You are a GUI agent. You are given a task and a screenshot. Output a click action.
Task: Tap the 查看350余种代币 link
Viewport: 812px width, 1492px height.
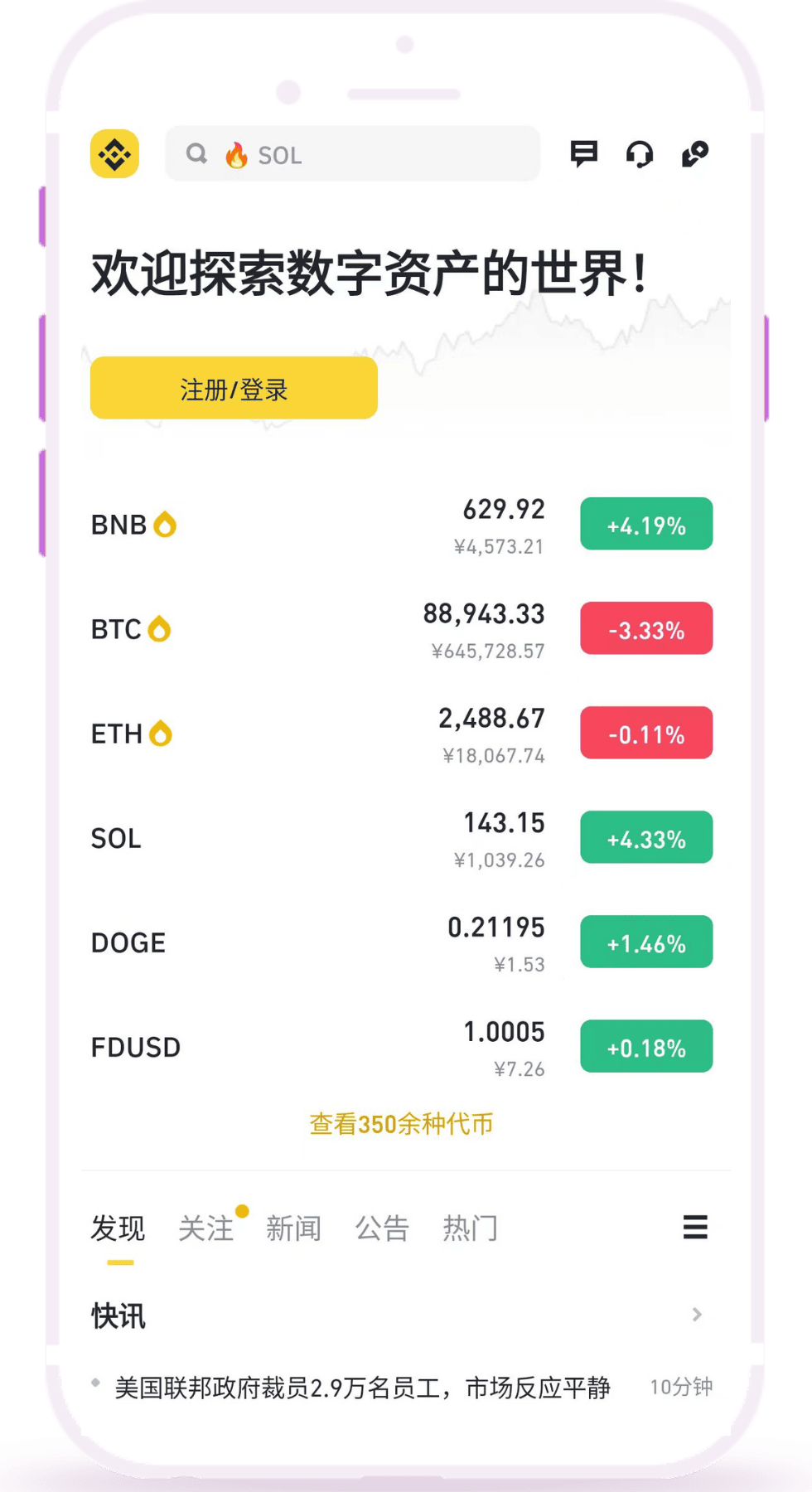(401, 1124)
